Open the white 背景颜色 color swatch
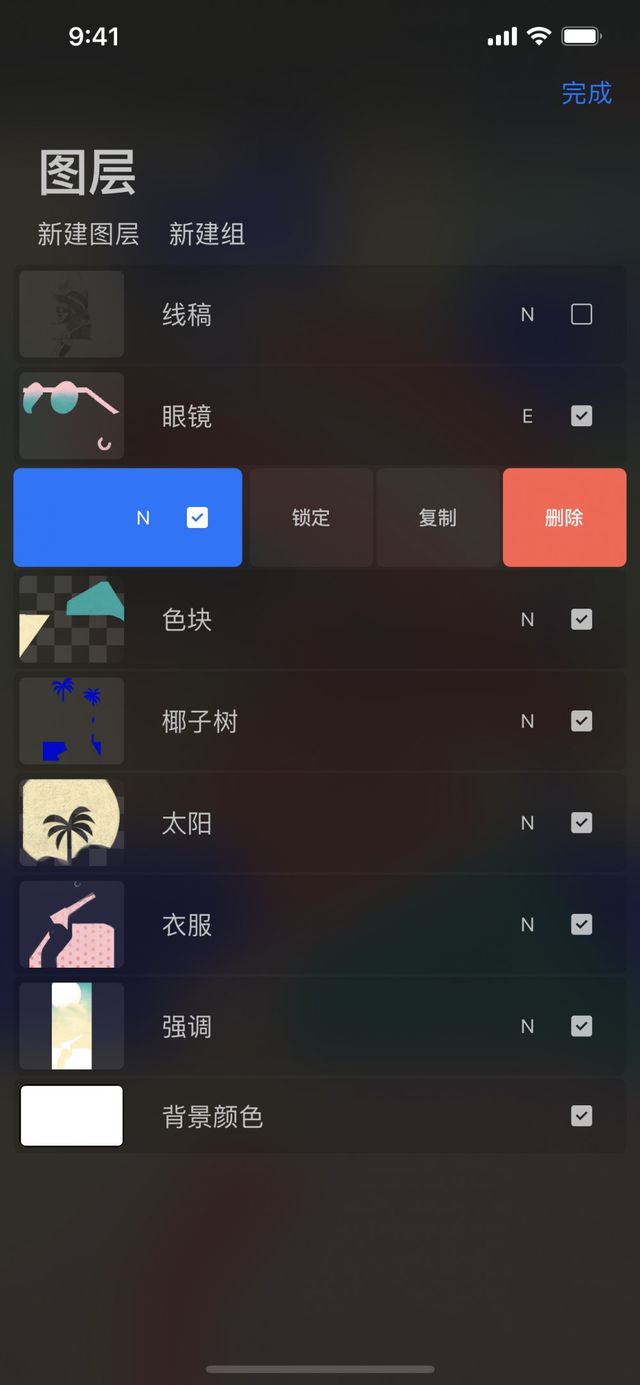The image size is (640, 1385). tap(72, 1116)
